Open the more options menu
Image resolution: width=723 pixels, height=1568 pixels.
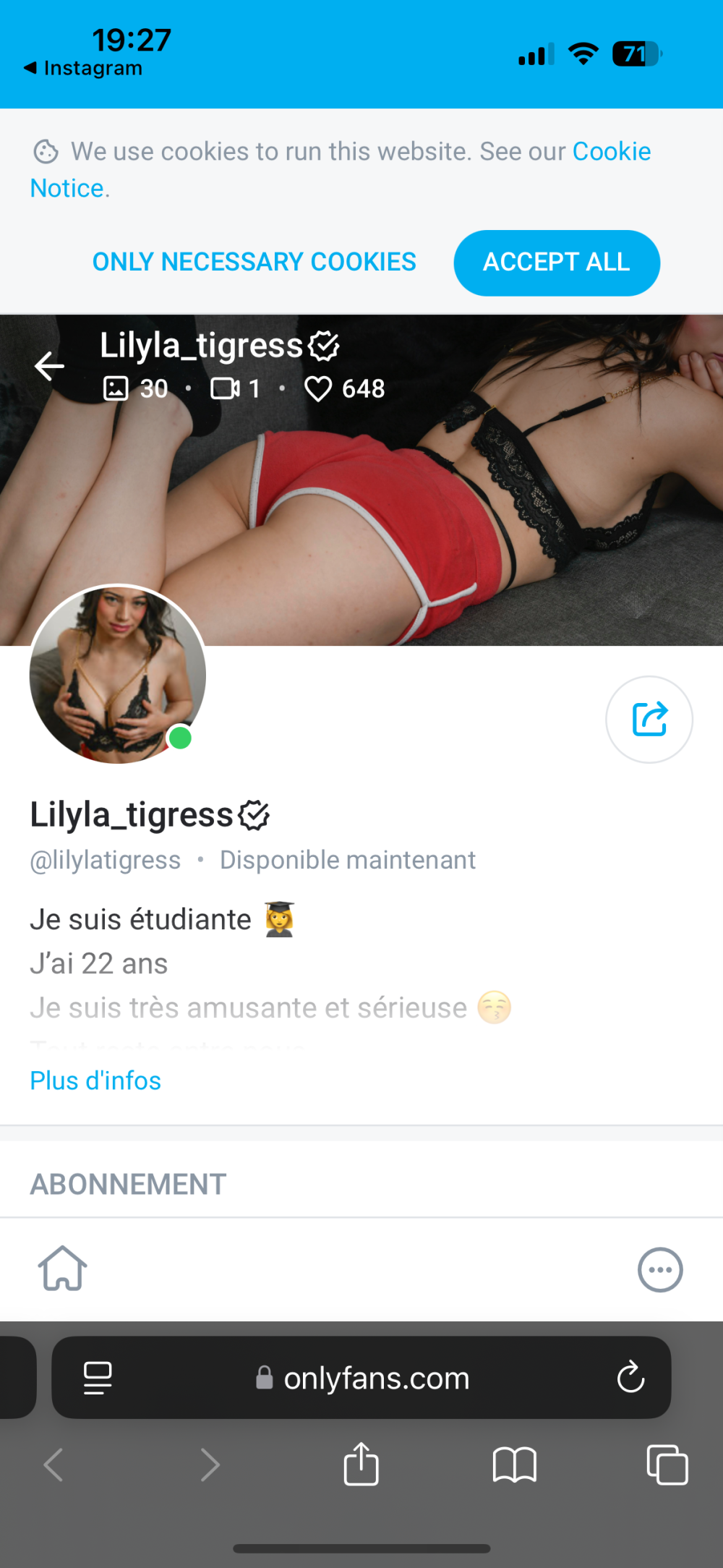click(x=659, y=1269)
